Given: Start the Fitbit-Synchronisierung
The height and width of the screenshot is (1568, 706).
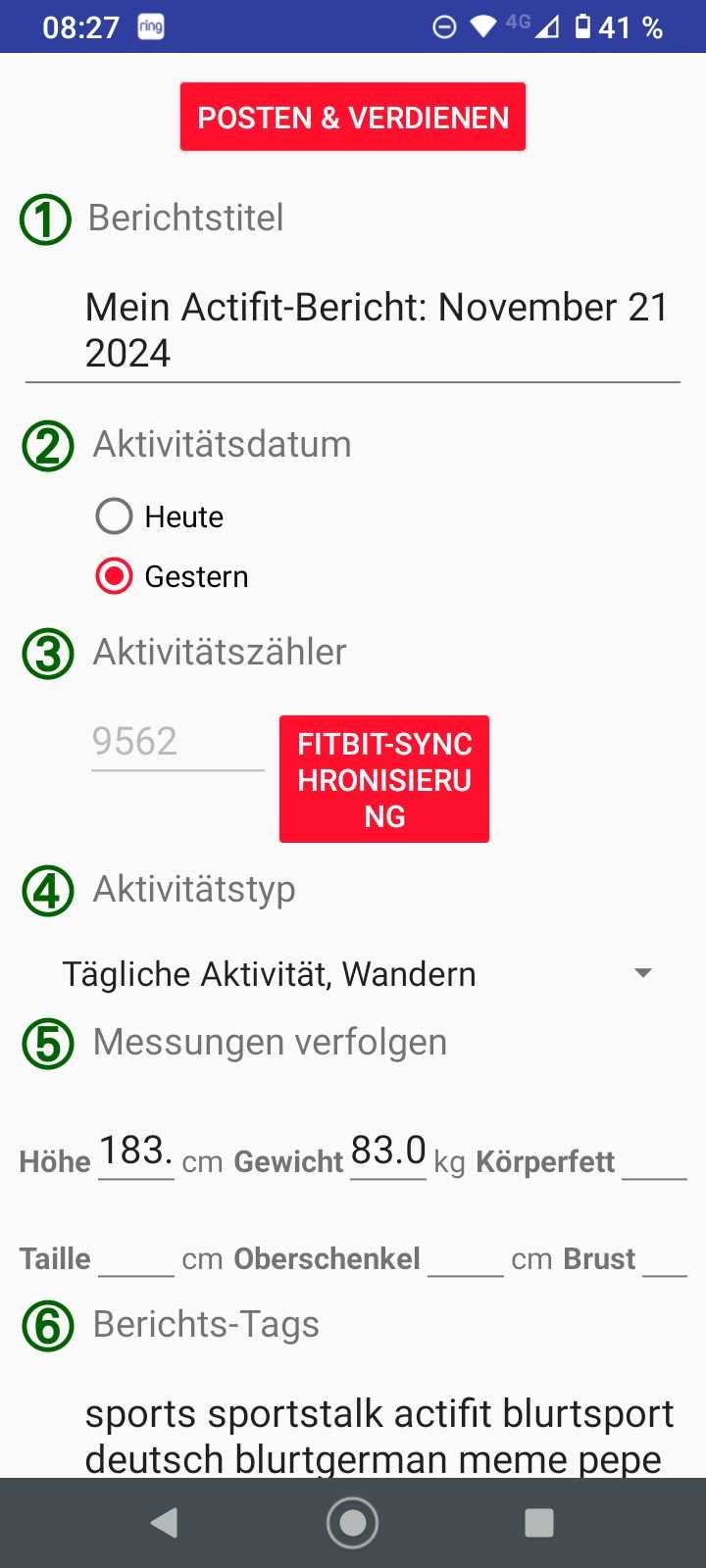Looking at the screenshot, I should click(x=384, y=779).
